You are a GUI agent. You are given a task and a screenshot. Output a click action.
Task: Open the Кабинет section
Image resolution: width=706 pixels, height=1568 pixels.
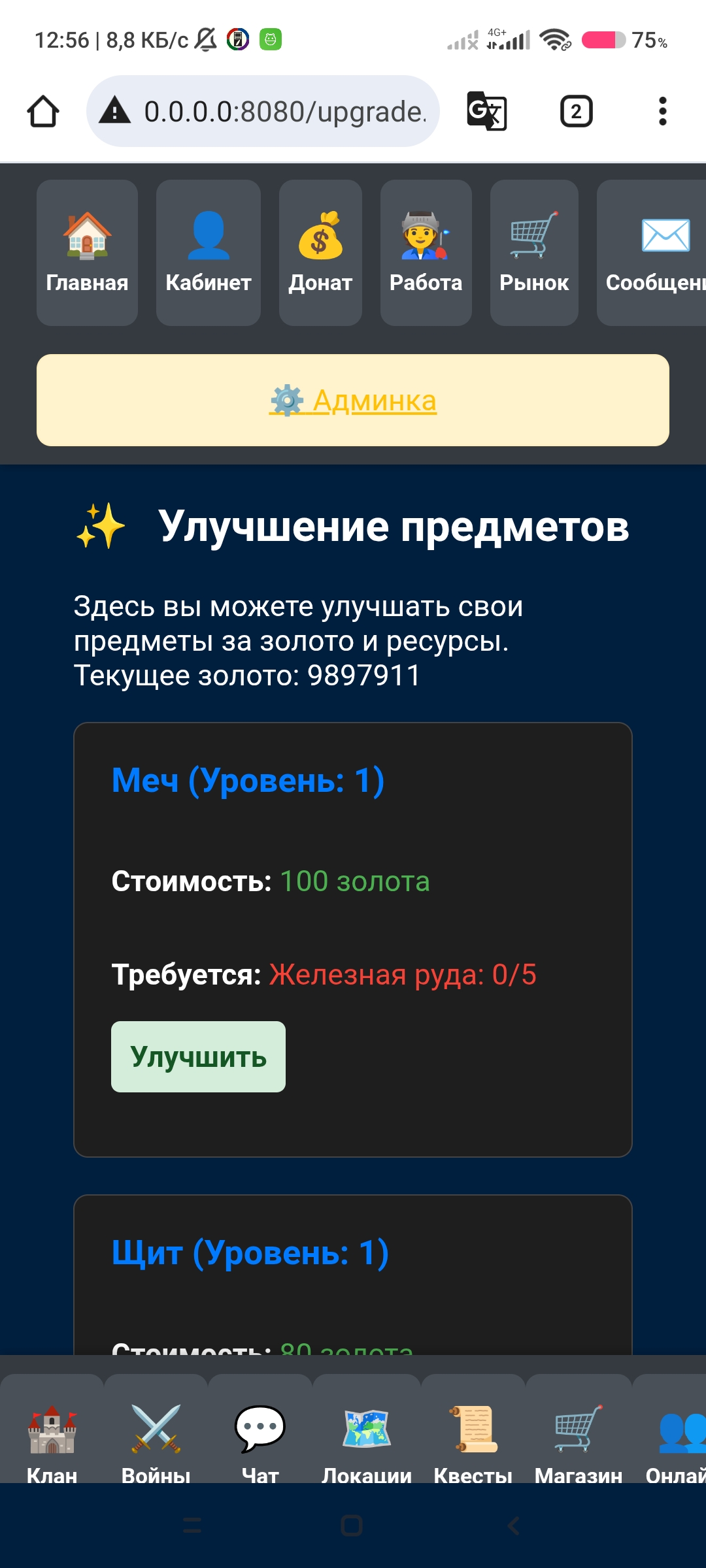[x=208, y=253]
